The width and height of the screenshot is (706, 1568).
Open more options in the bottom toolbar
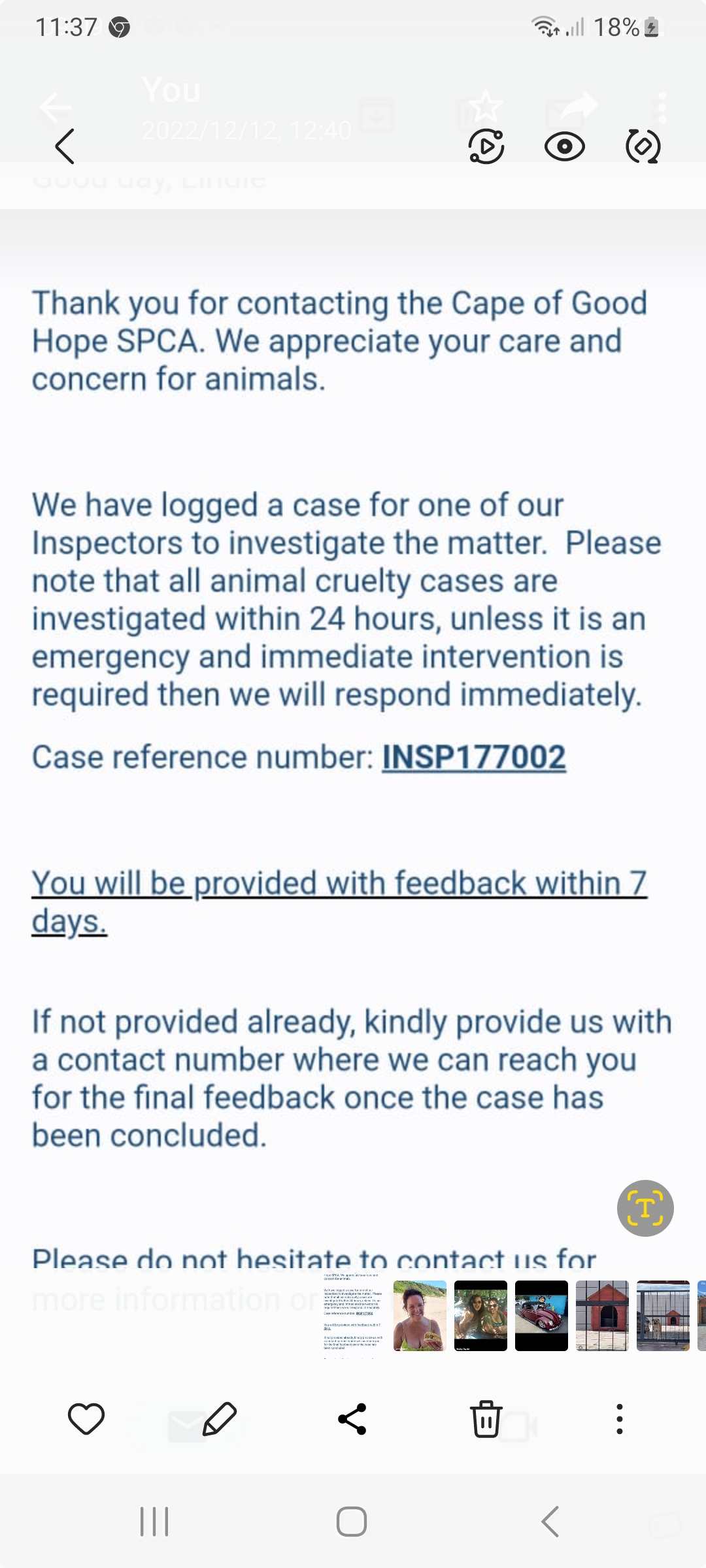620,1419
